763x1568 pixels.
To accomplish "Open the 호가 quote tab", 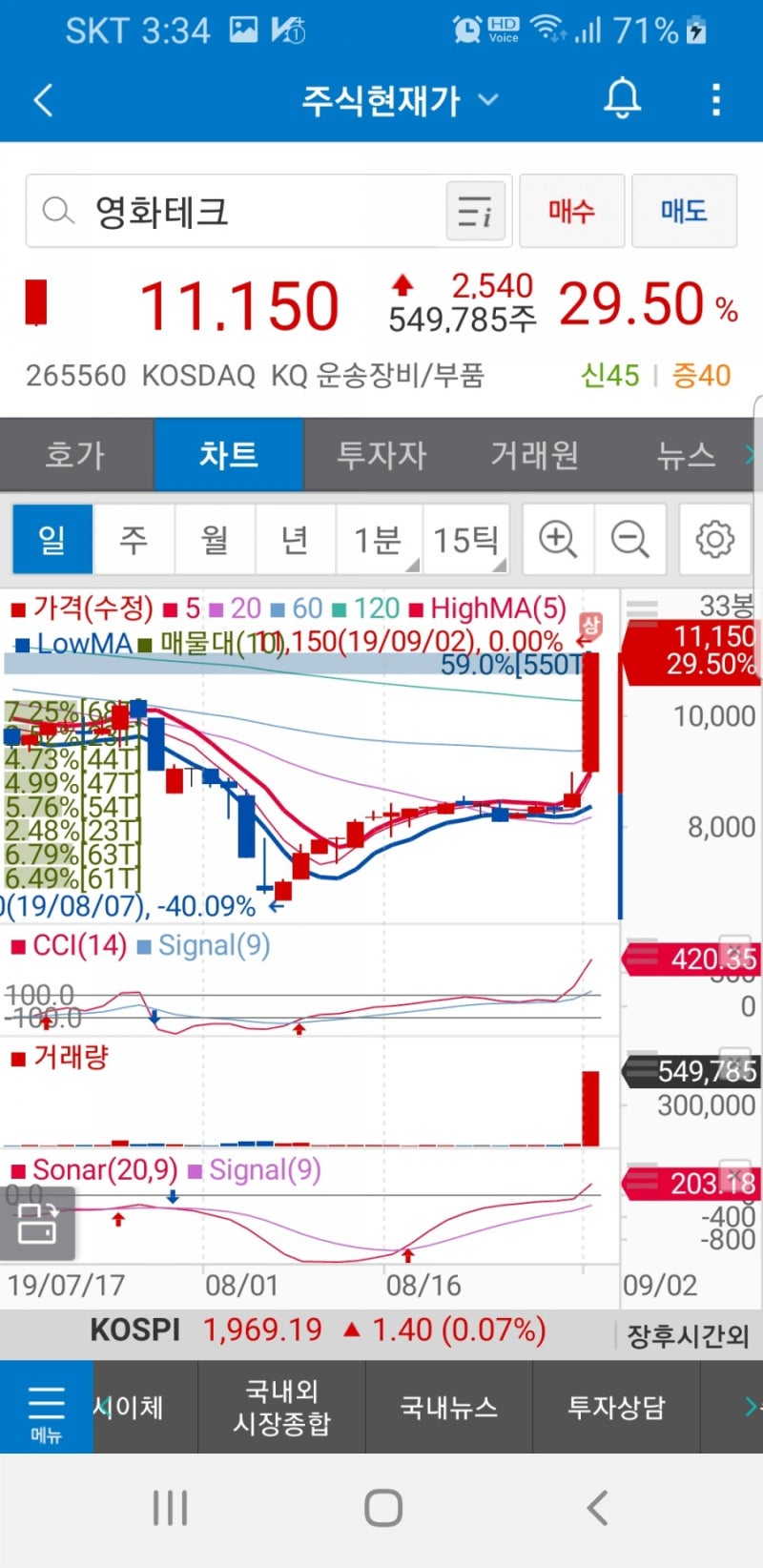I will point(75,455).
